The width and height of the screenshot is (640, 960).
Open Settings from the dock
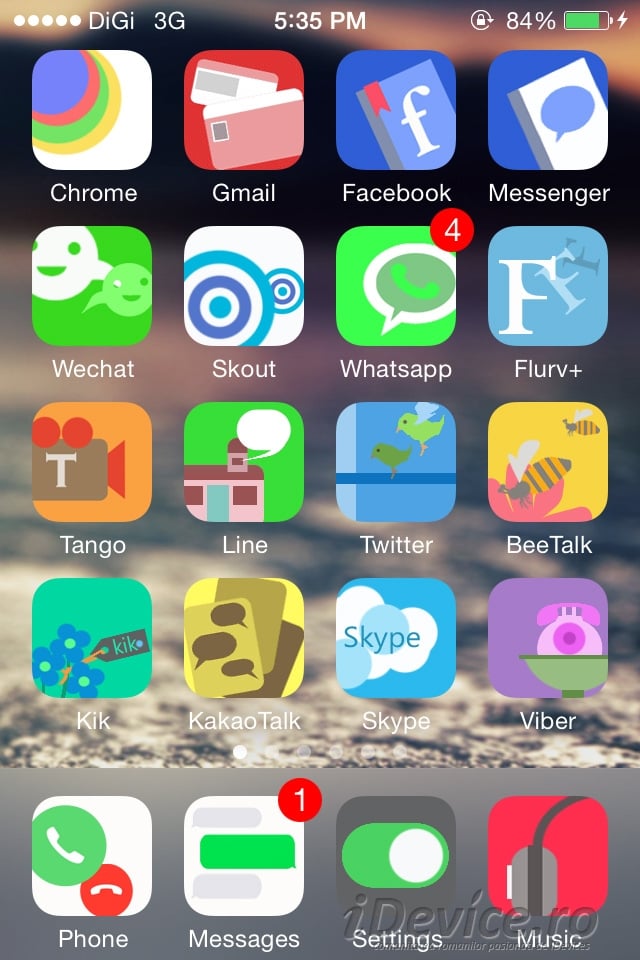pos(396,856)
